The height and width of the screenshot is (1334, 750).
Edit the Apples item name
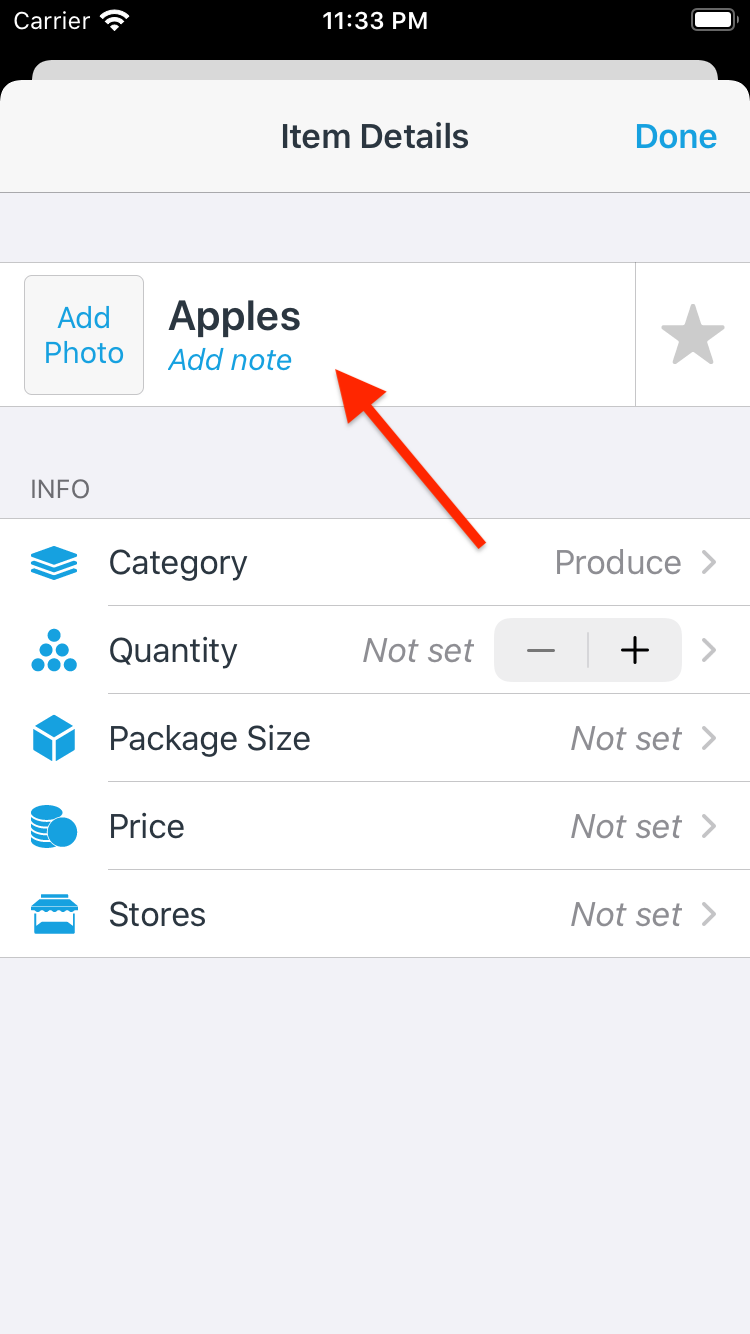[235, 316]
